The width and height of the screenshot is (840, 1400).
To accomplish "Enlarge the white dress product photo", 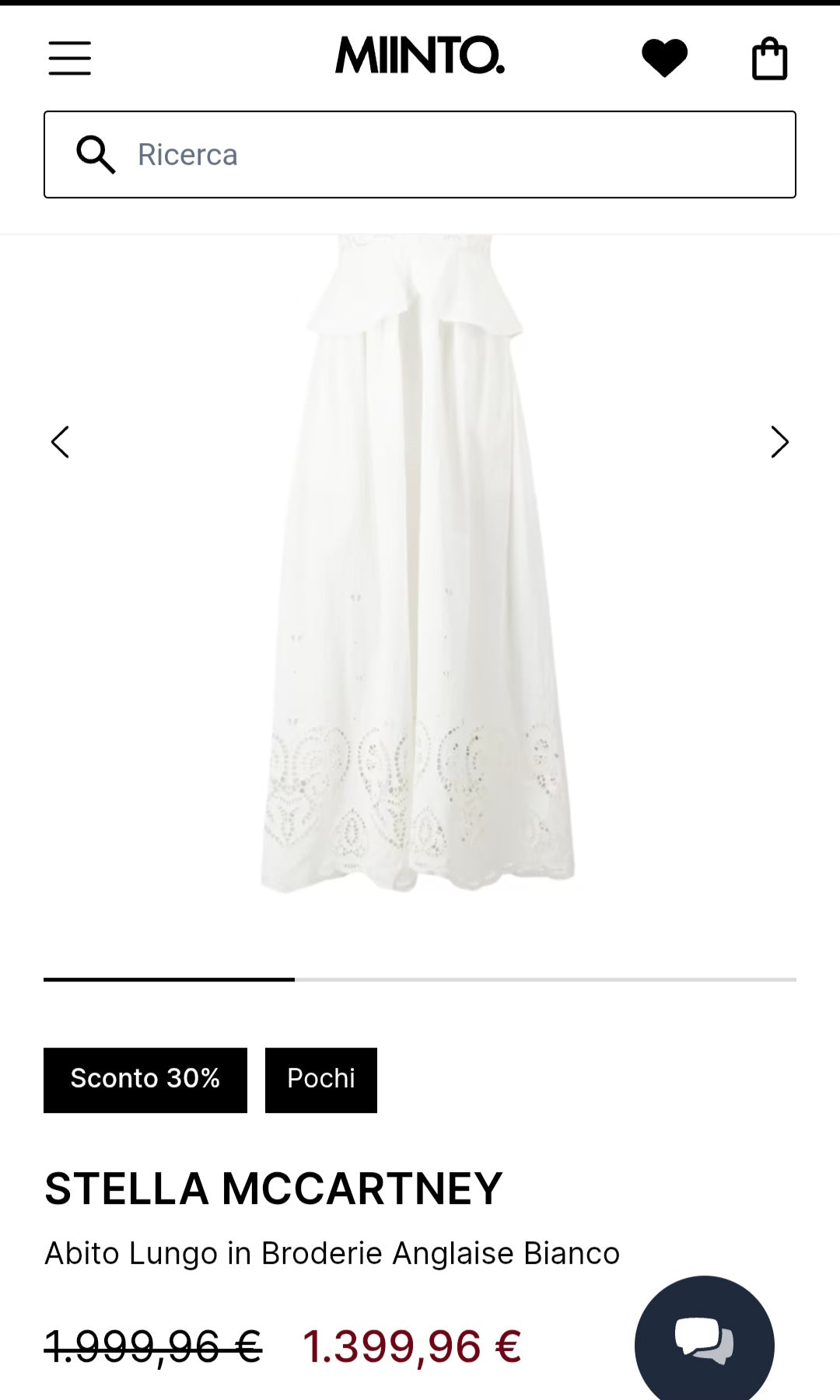I will point(418,564).
